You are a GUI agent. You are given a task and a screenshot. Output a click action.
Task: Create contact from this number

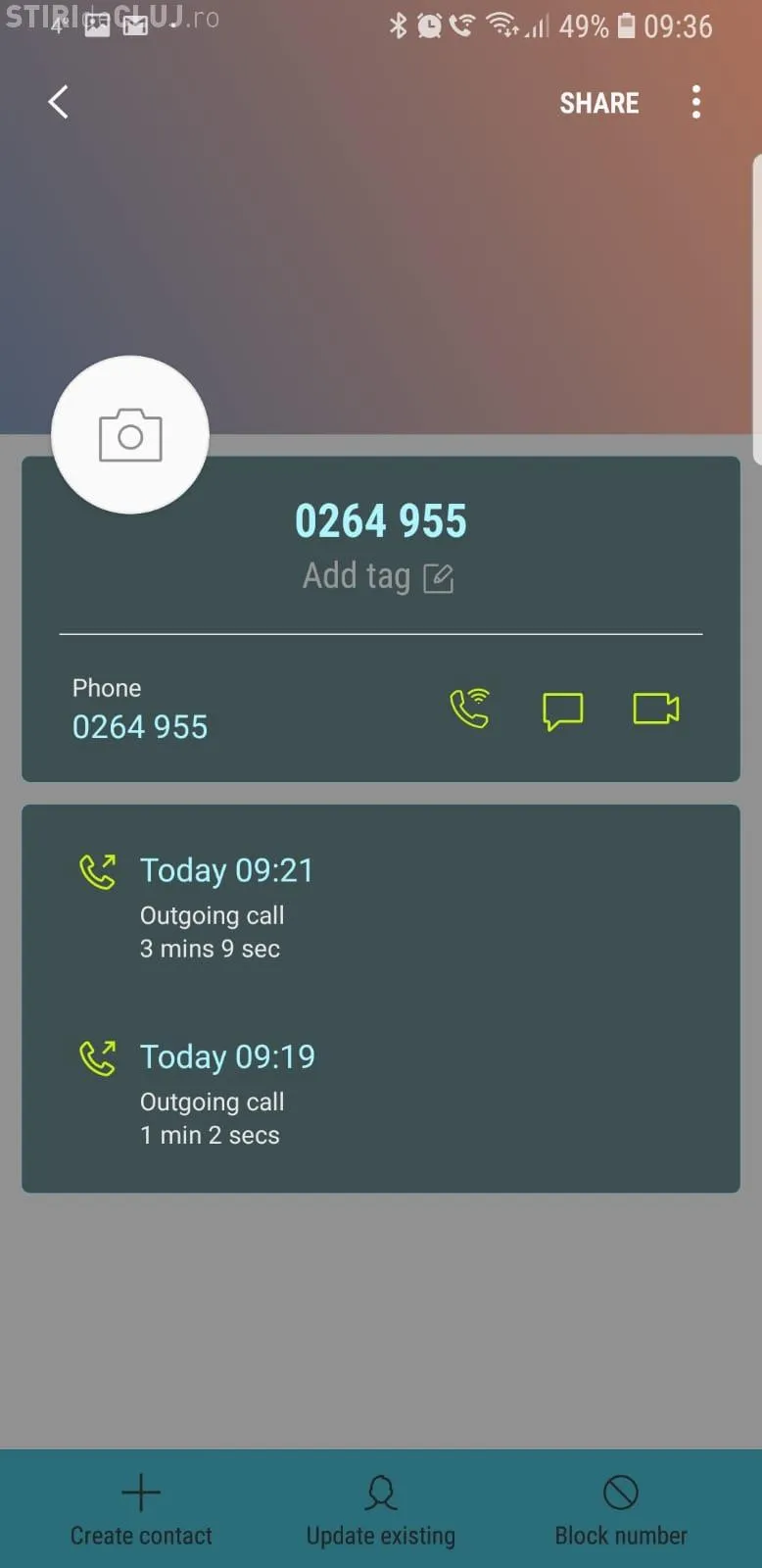141,1510
